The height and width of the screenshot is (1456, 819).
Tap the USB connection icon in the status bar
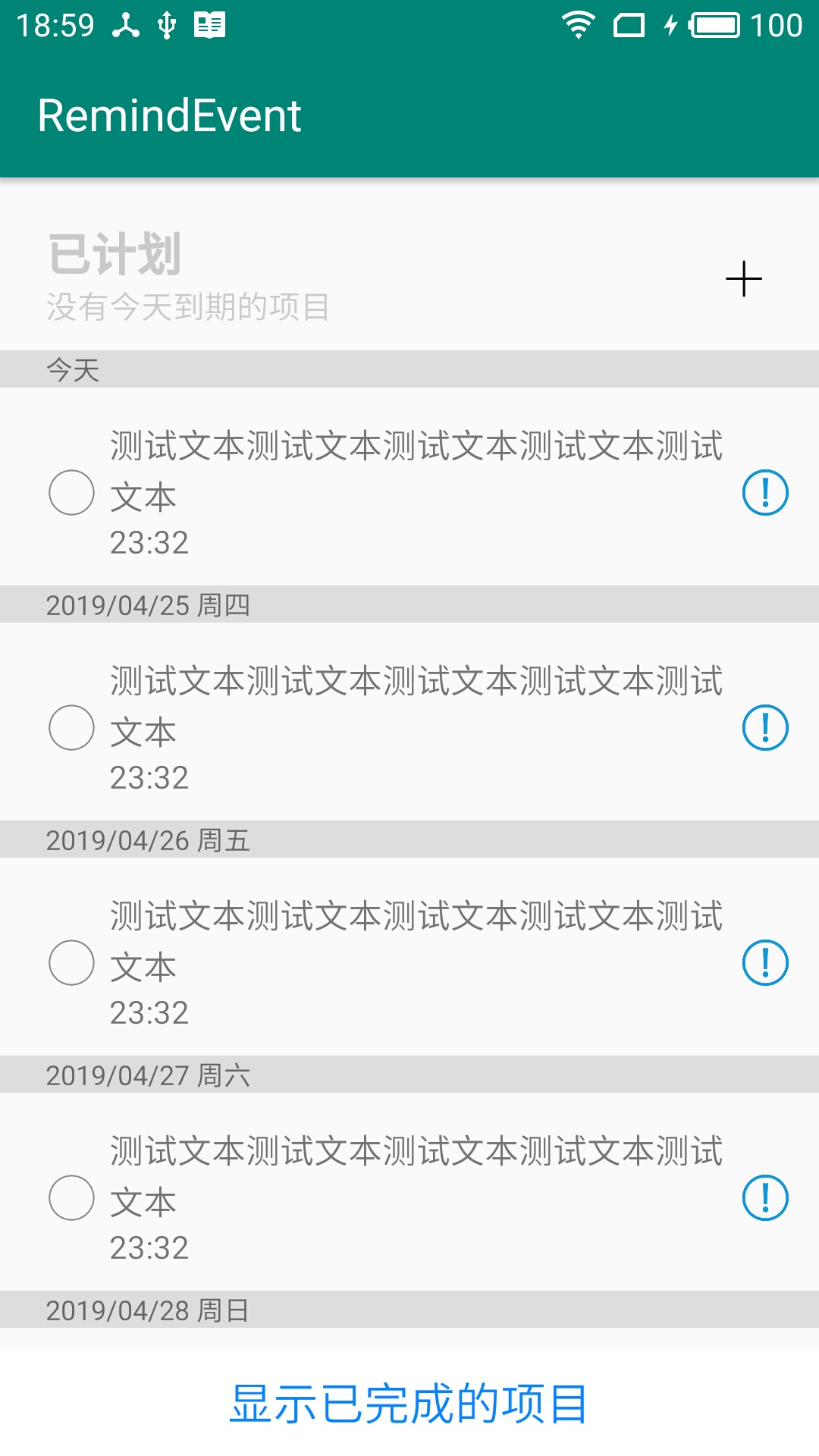click(x=168, y=25)
